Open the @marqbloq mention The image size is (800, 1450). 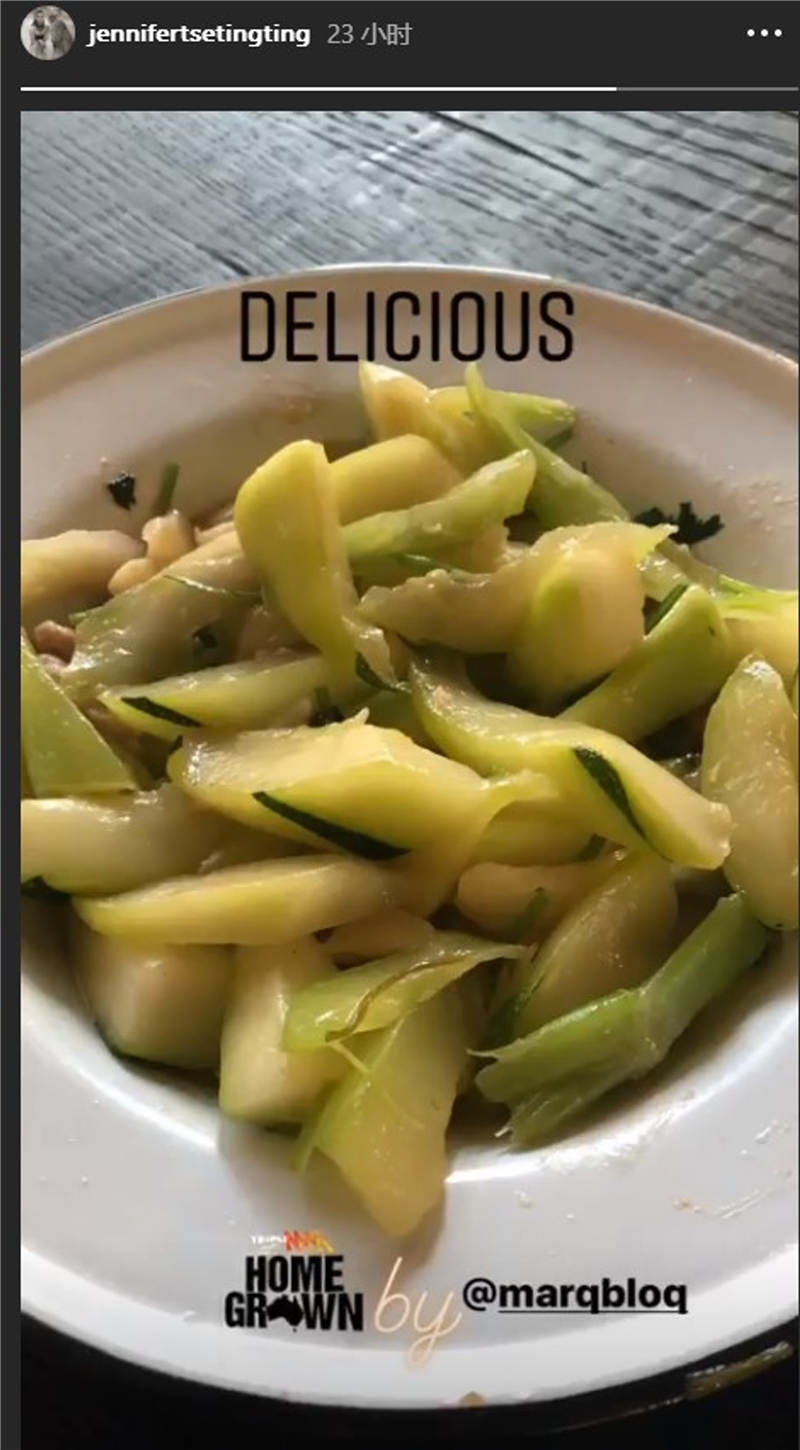click(574, 1295)
